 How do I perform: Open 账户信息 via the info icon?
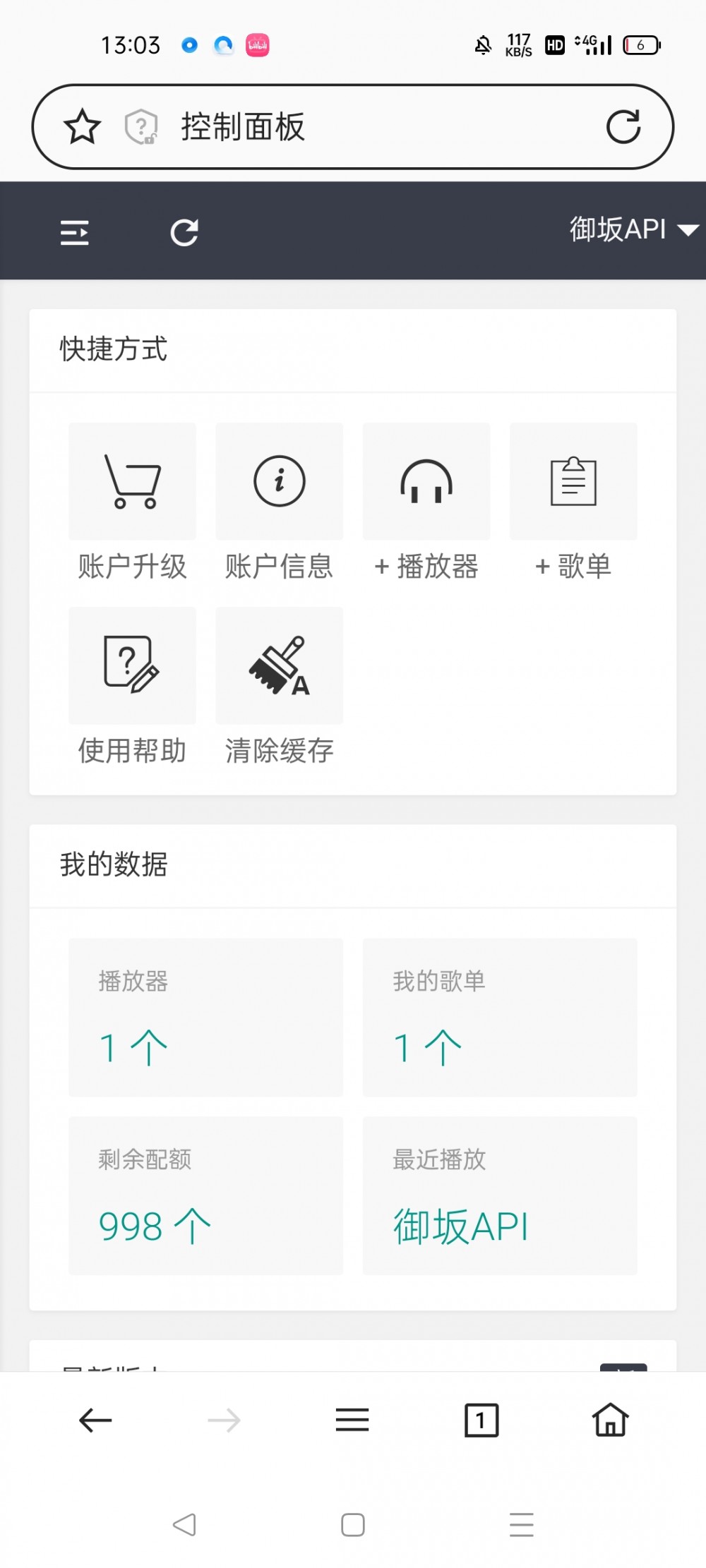279,481
